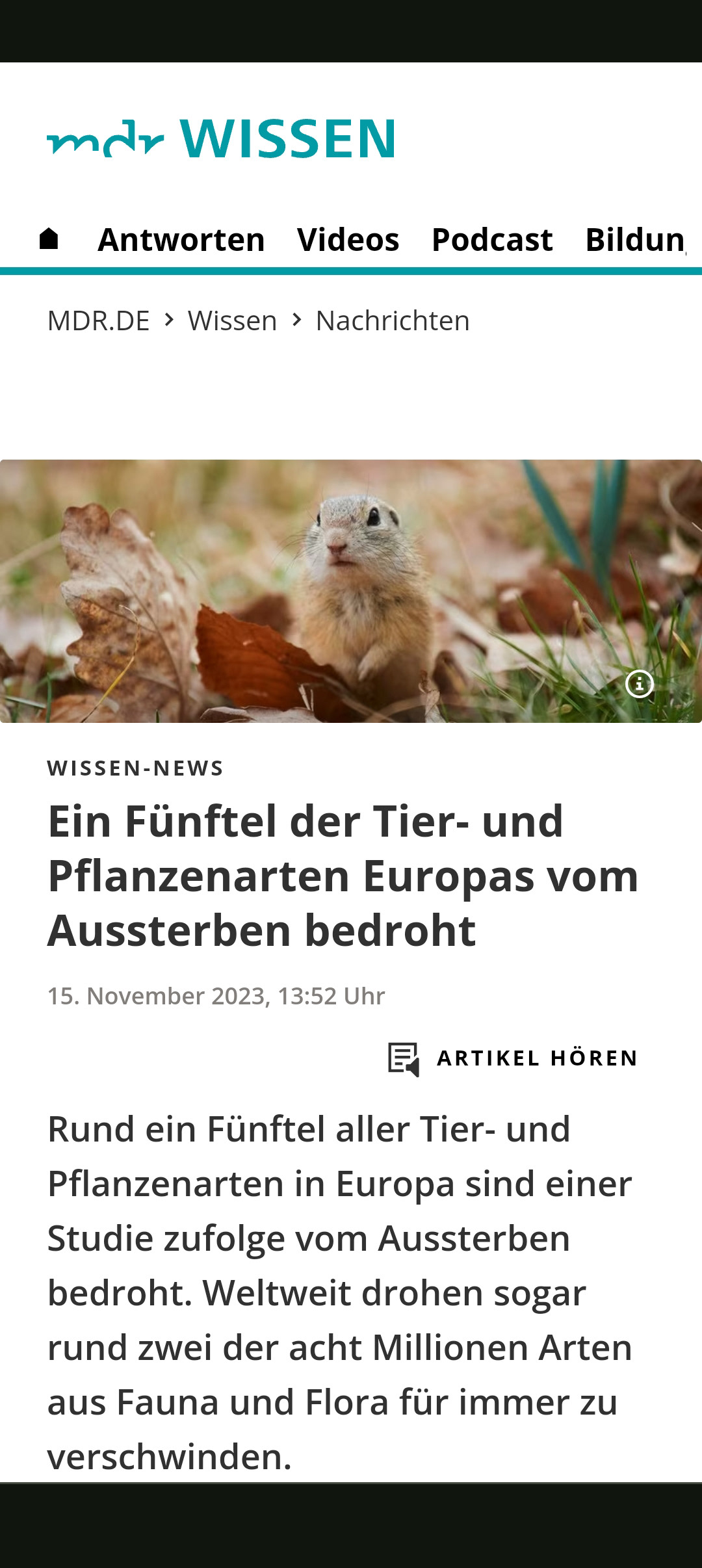Open the MDR.DE breadcrumb link
This screenshot has height=1568, width=702.
coord(99,320)
